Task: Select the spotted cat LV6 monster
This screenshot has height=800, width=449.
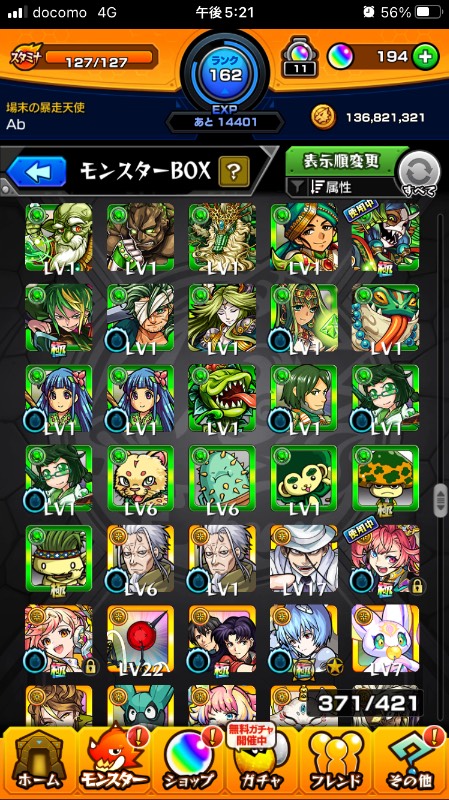Action: pos(140,479)
